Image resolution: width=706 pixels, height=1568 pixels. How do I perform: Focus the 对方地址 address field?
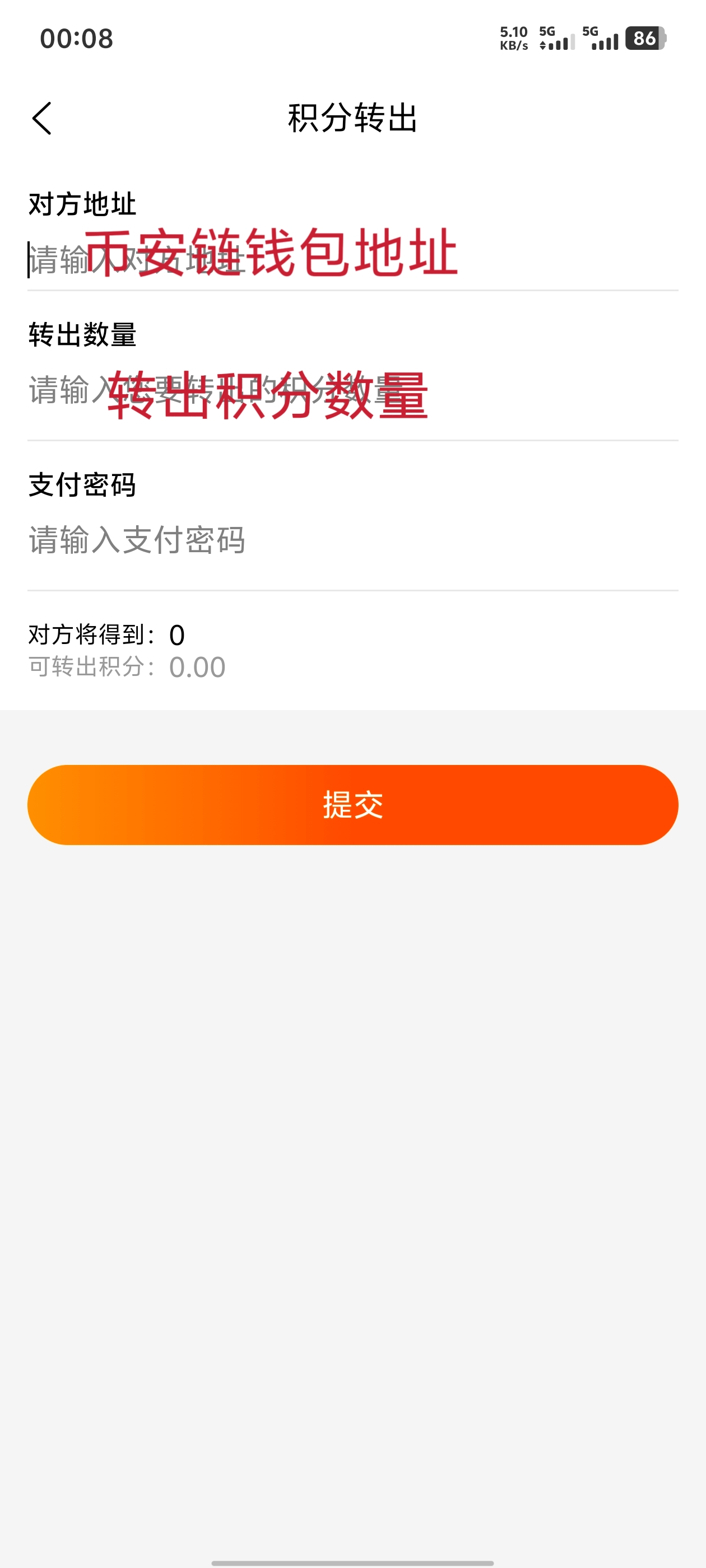[352, 259]
